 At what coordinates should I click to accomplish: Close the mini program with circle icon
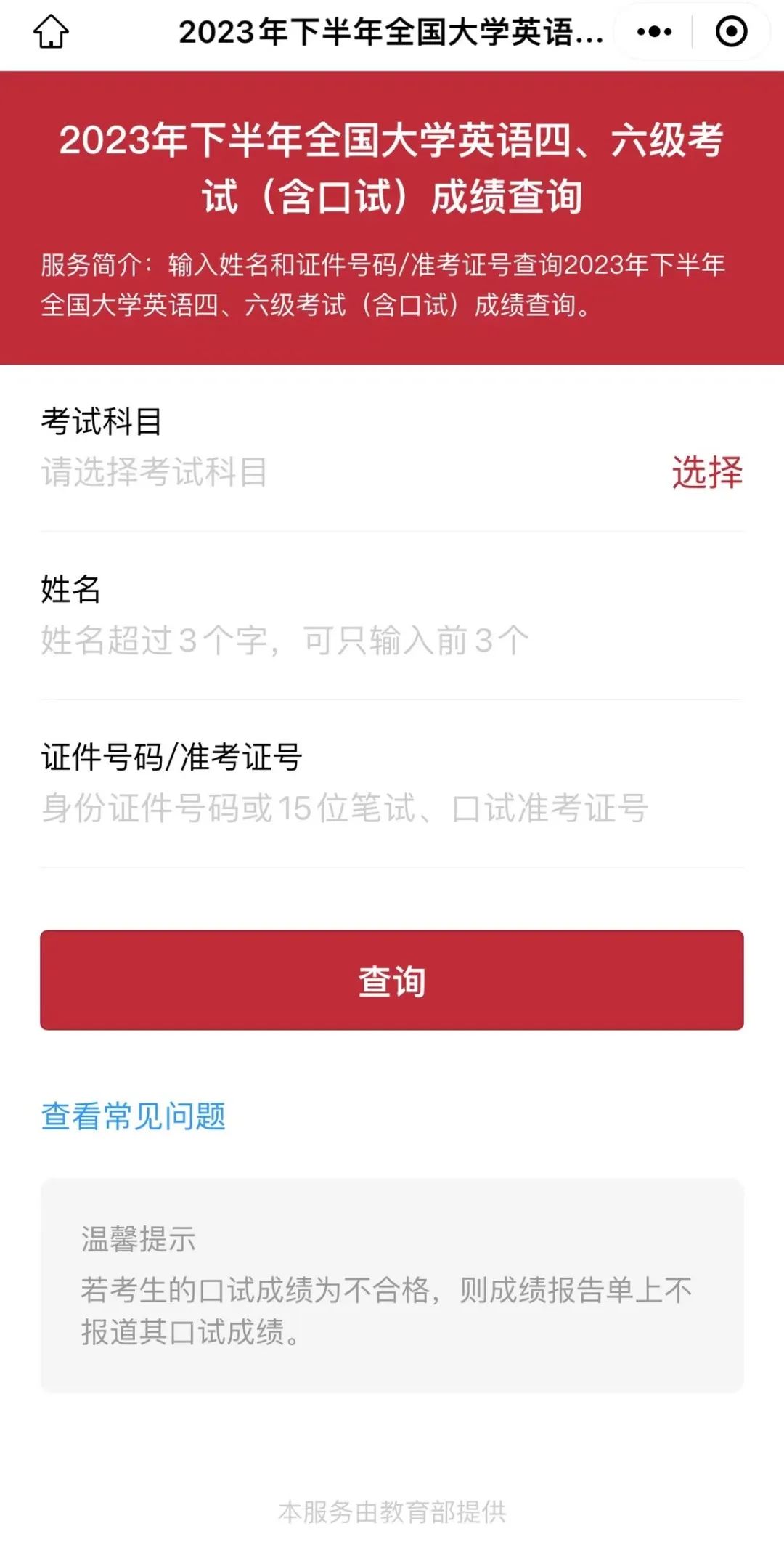coord(731,32)
